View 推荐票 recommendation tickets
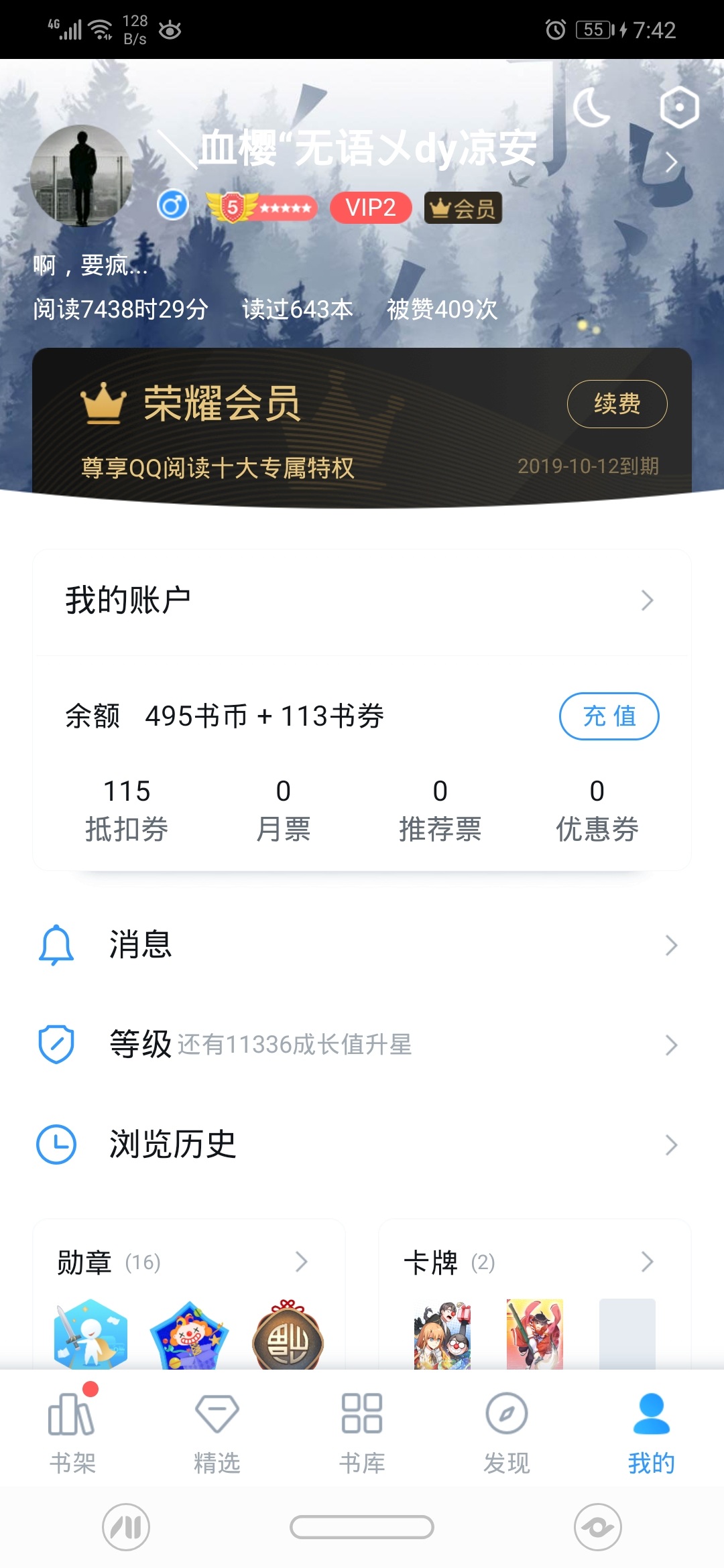 440,809
